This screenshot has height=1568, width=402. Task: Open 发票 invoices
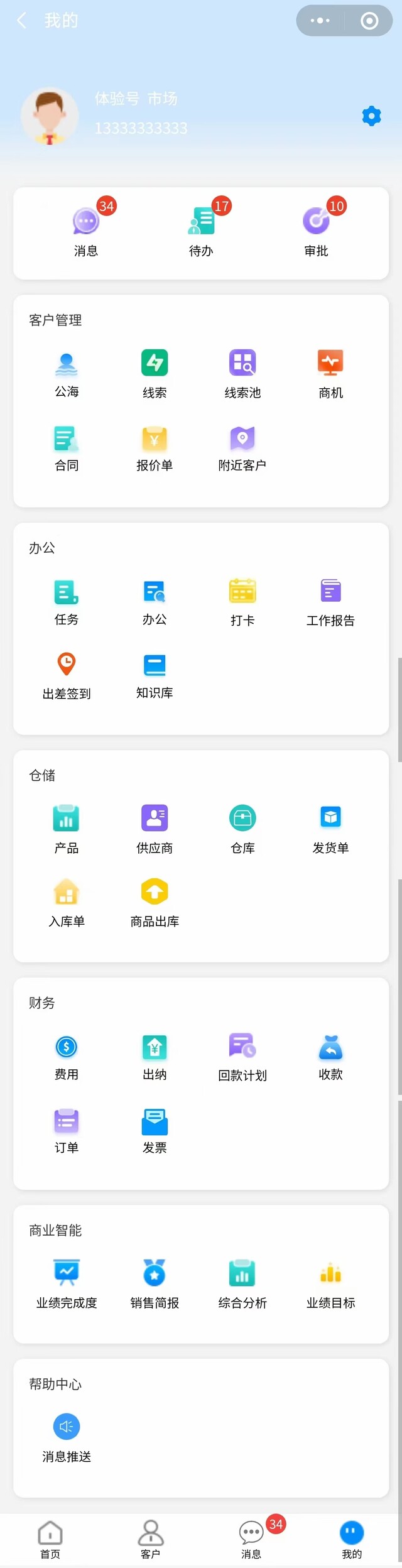coord(155,1130)
